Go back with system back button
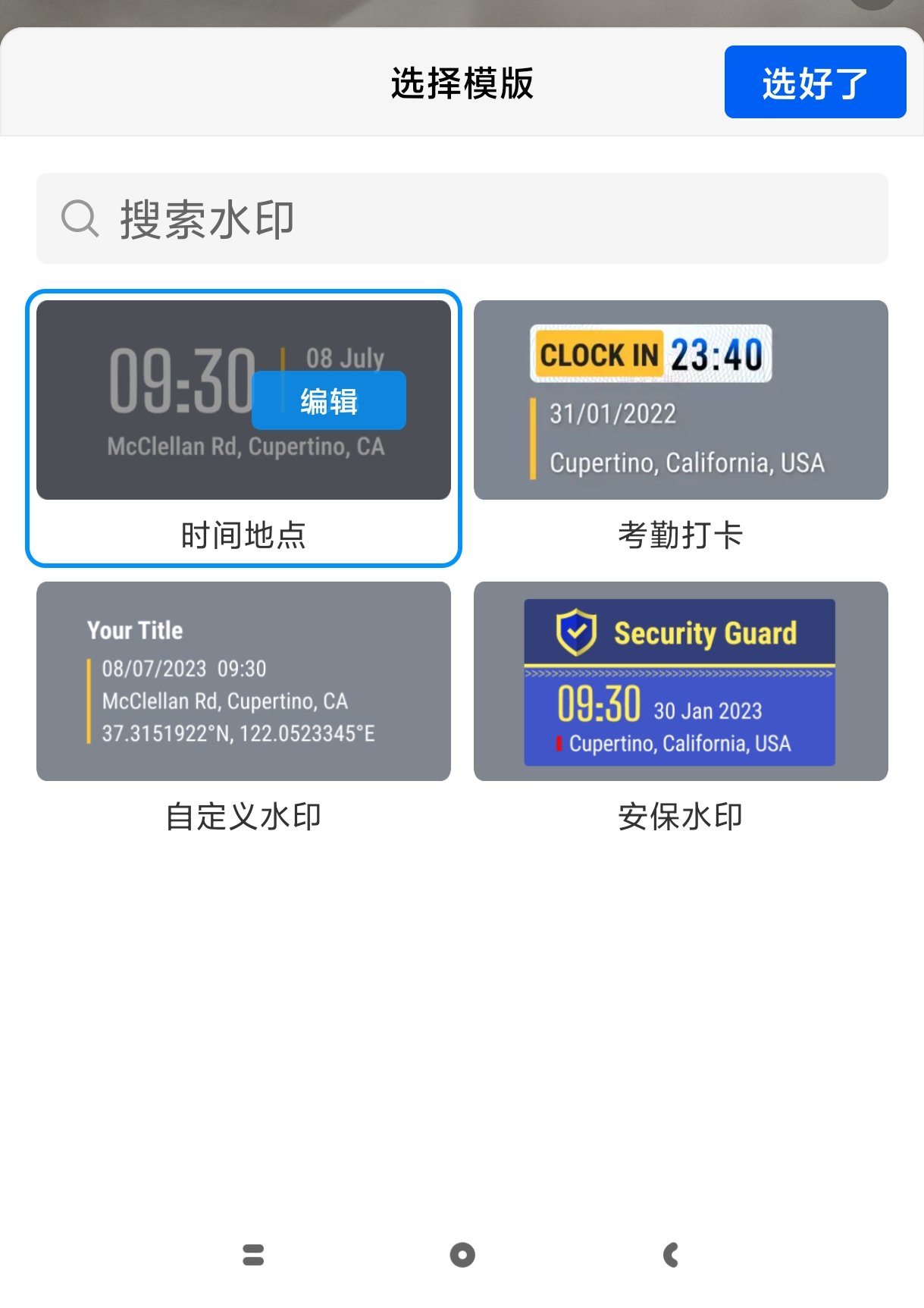The width and height of the screenshot is (924, 1308). (671, 1255)
